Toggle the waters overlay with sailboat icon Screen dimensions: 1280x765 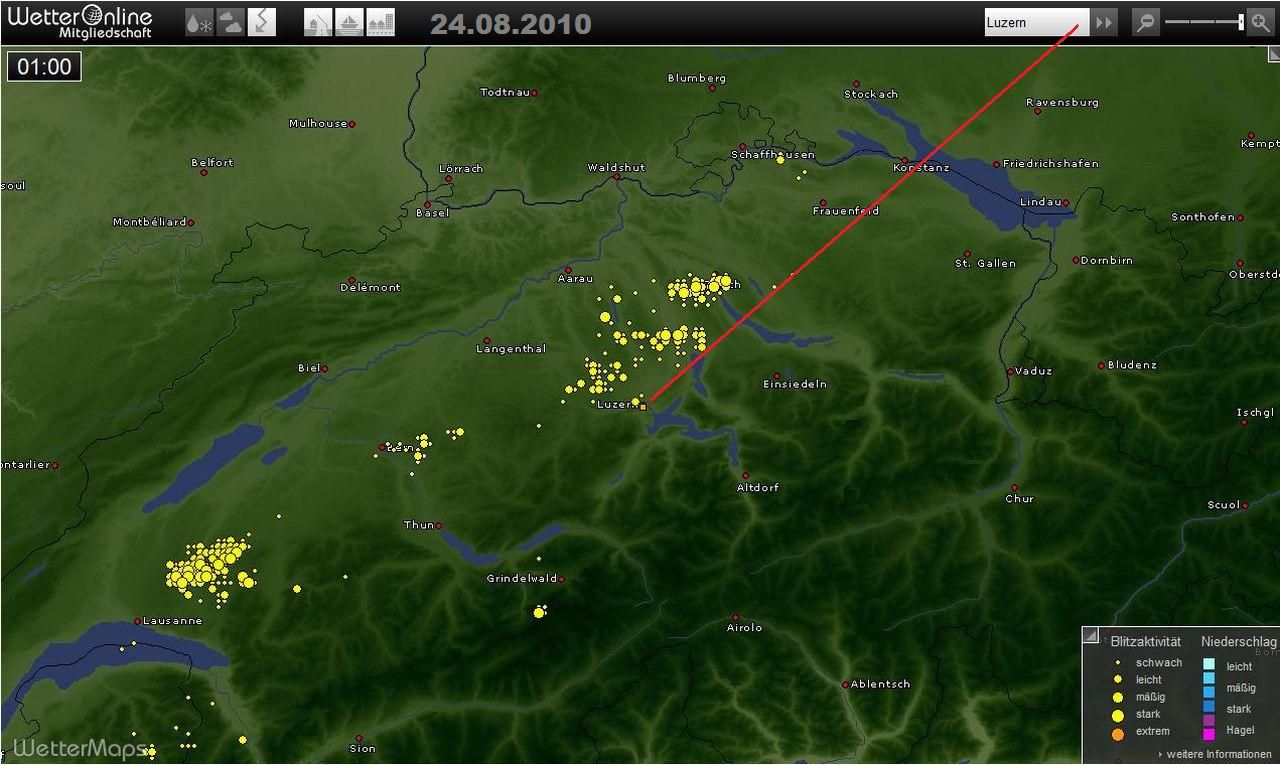click(349, 22)
